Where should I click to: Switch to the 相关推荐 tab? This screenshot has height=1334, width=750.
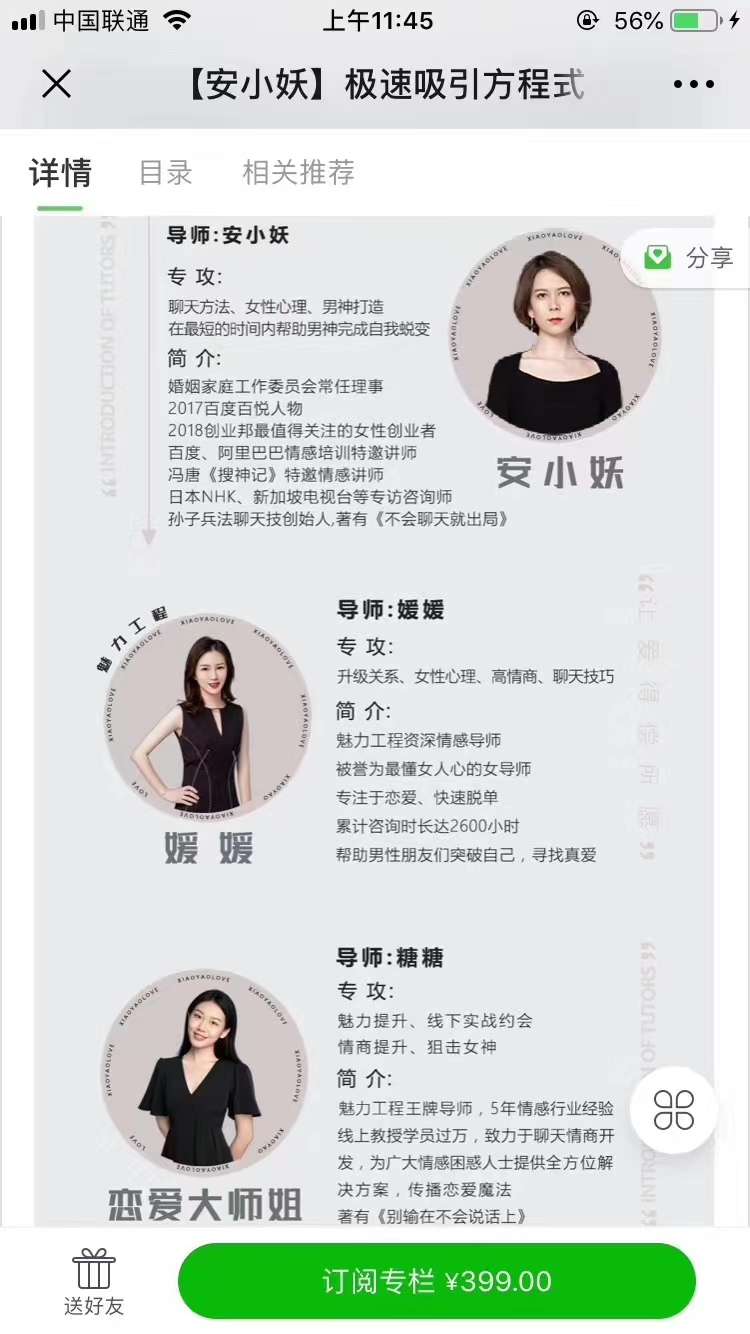[298, 172]
